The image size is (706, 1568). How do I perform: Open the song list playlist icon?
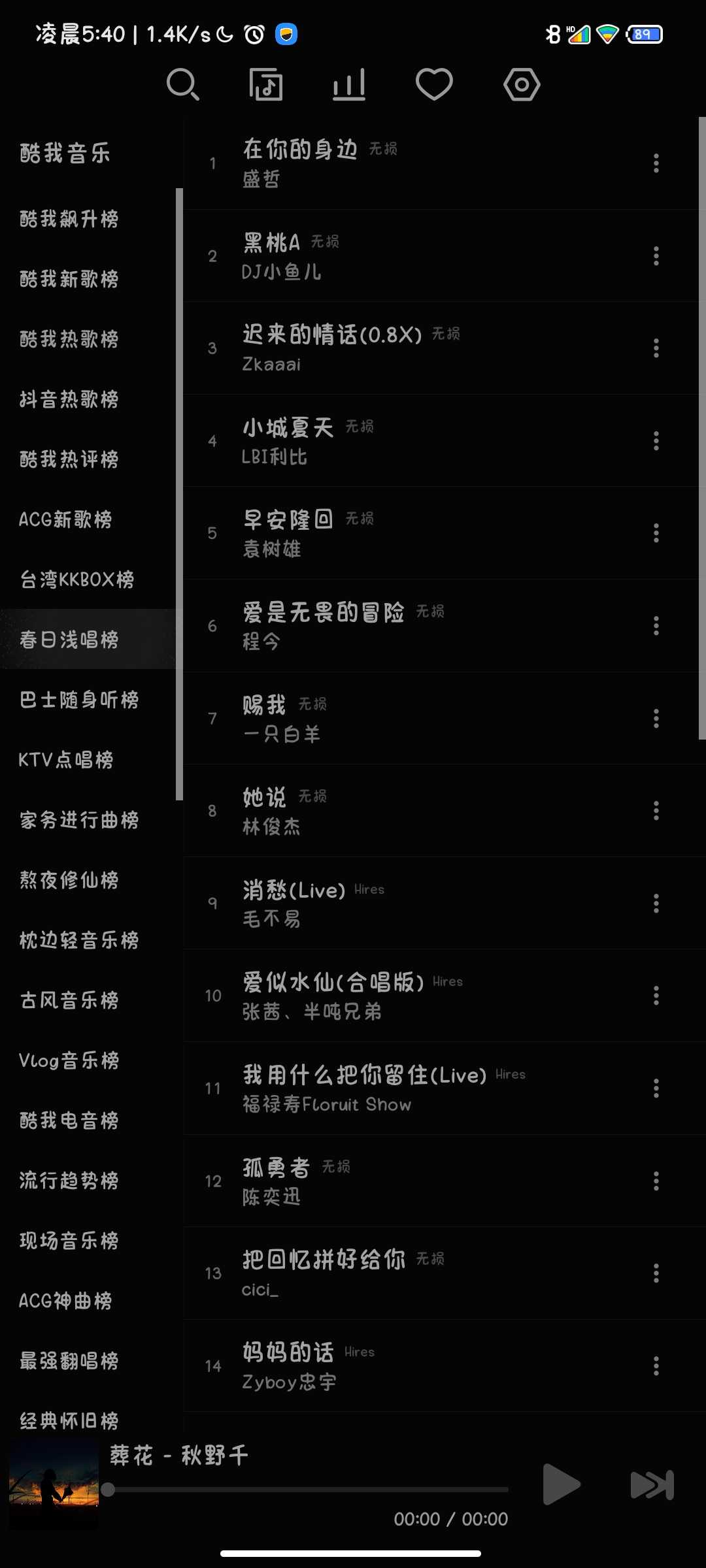pyautogui.click(x=265, y=85)
